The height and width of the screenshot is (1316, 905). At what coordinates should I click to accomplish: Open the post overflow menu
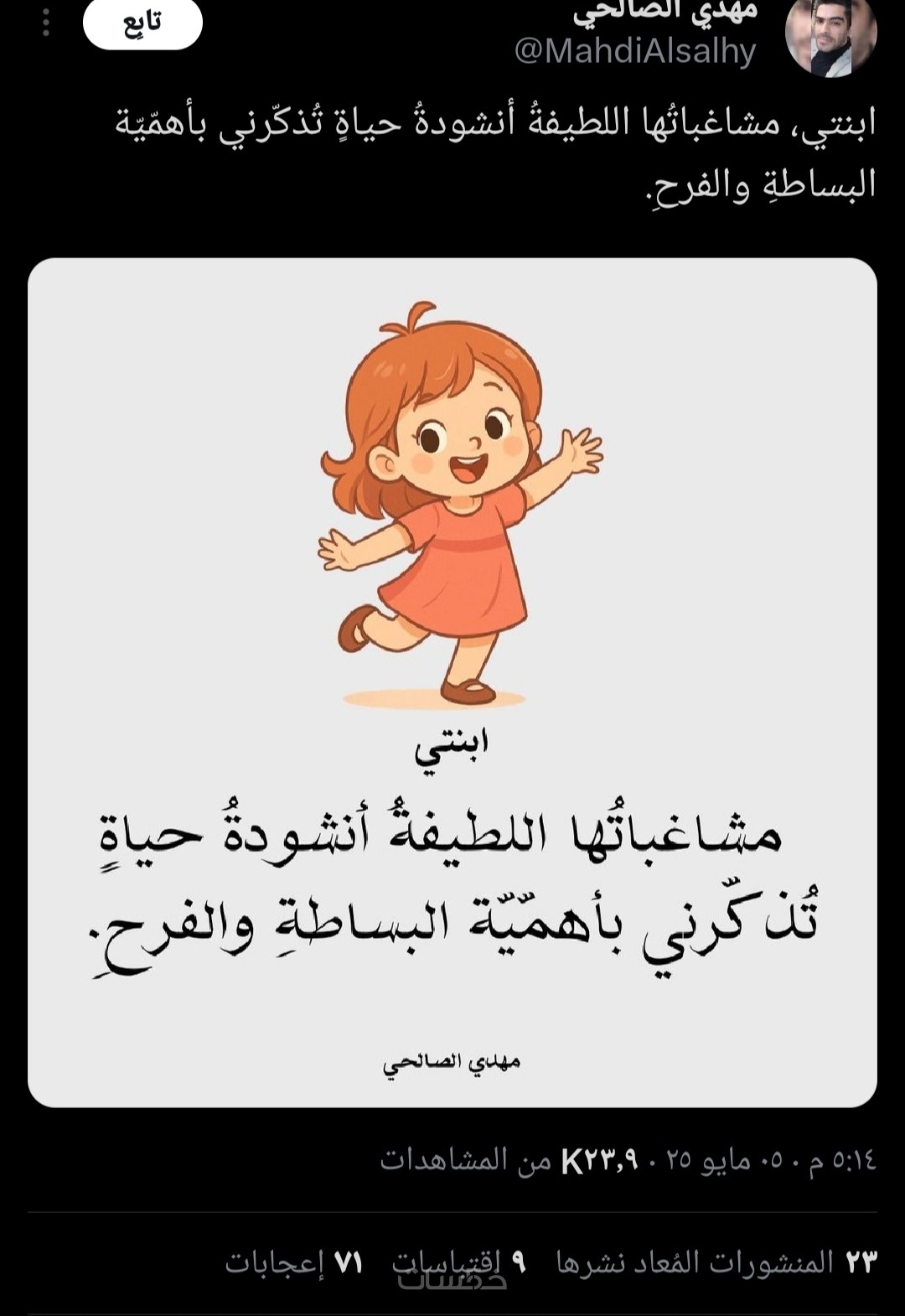[x=46, y=23]
